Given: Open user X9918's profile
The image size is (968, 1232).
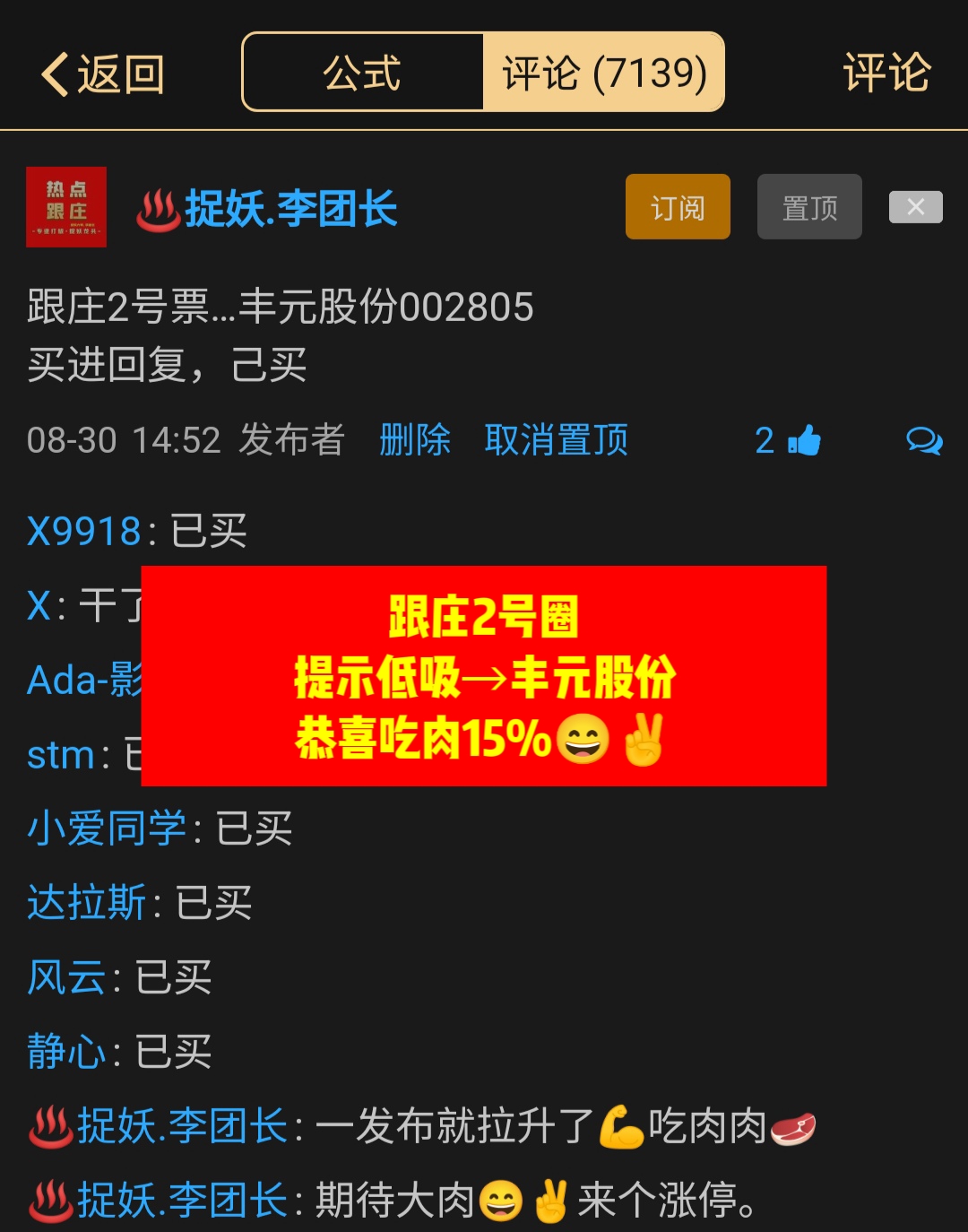Looking at the screenshot, I should (x=84, y=532).
